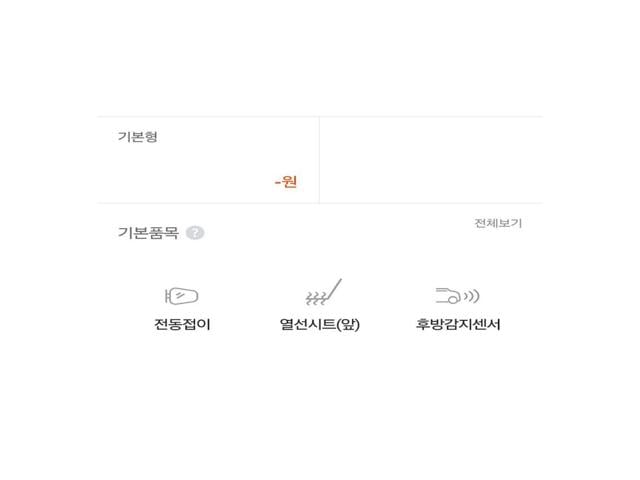Open 전체보기 to view all options

(497, 223)
